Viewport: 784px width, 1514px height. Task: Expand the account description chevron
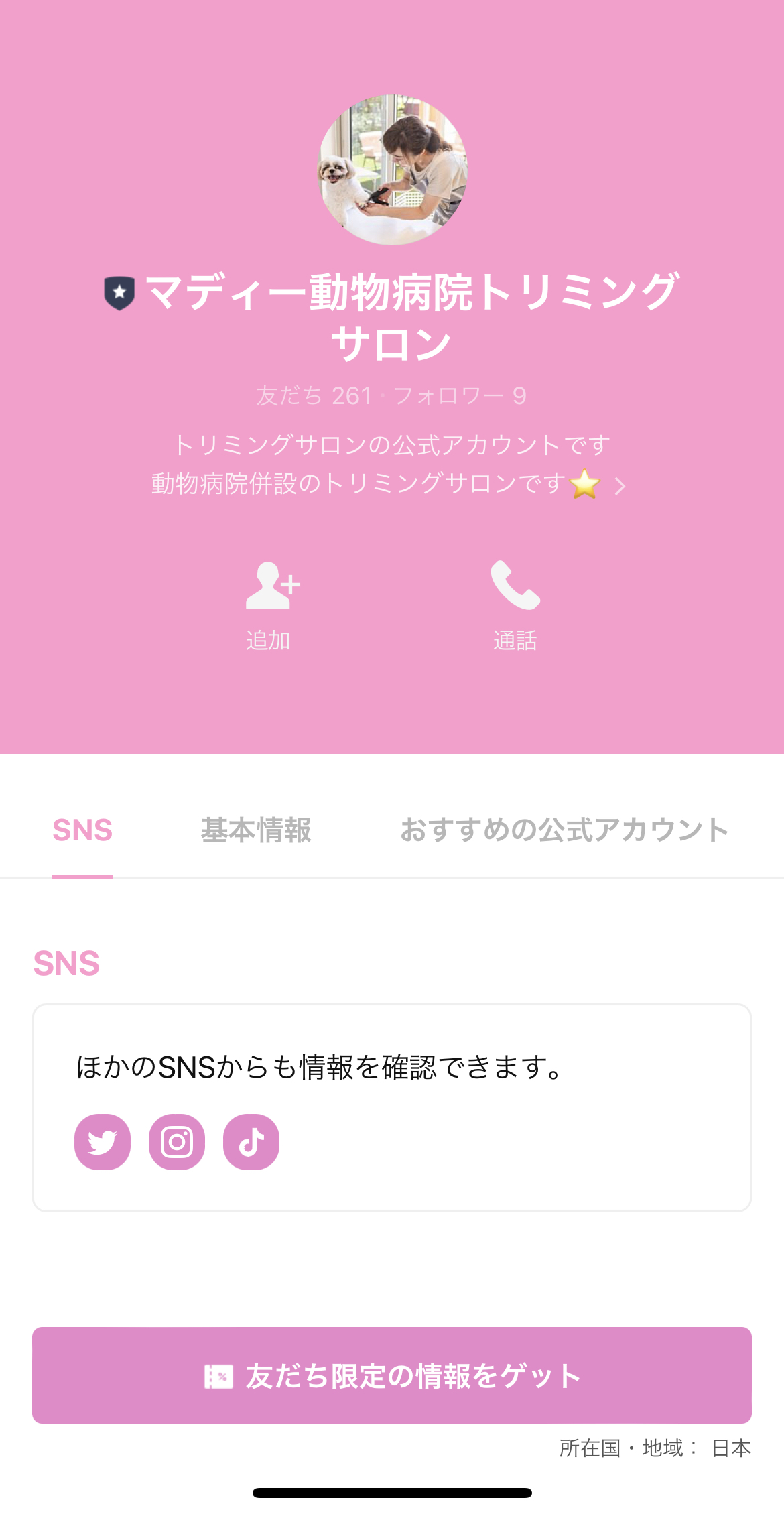pyautogui.click(x=620, y=486)
